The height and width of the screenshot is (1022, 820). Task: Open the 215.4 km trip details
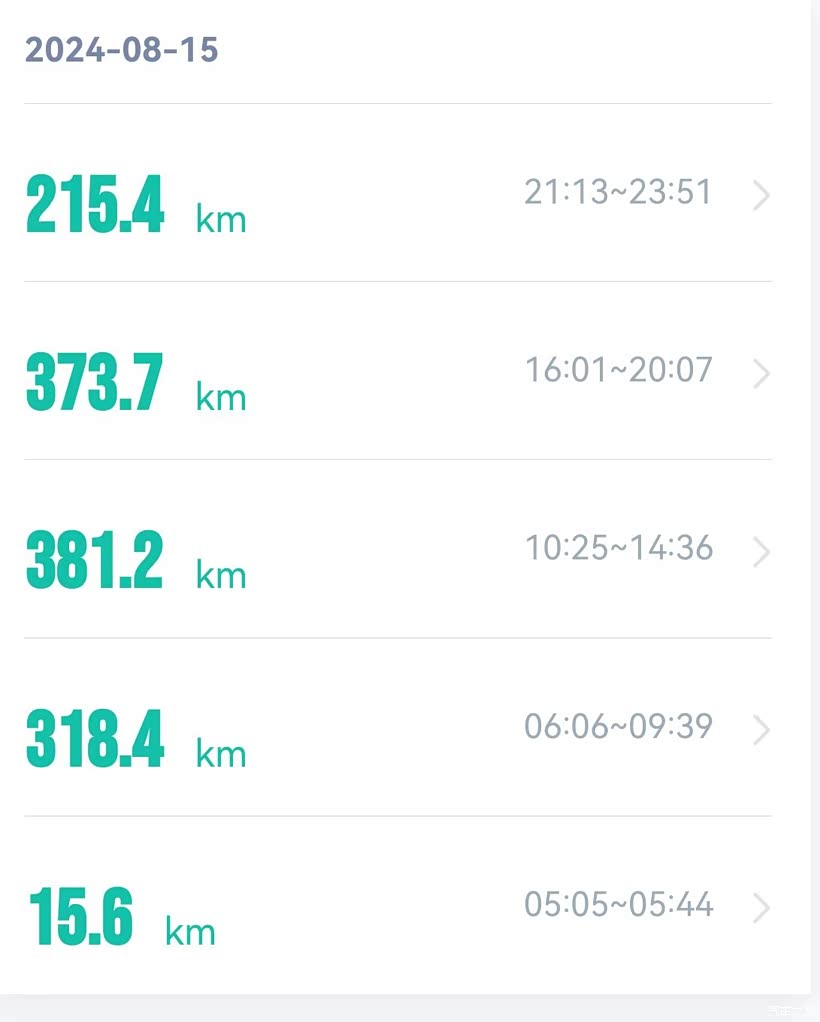pyautogui.click(x=398, y=193)
